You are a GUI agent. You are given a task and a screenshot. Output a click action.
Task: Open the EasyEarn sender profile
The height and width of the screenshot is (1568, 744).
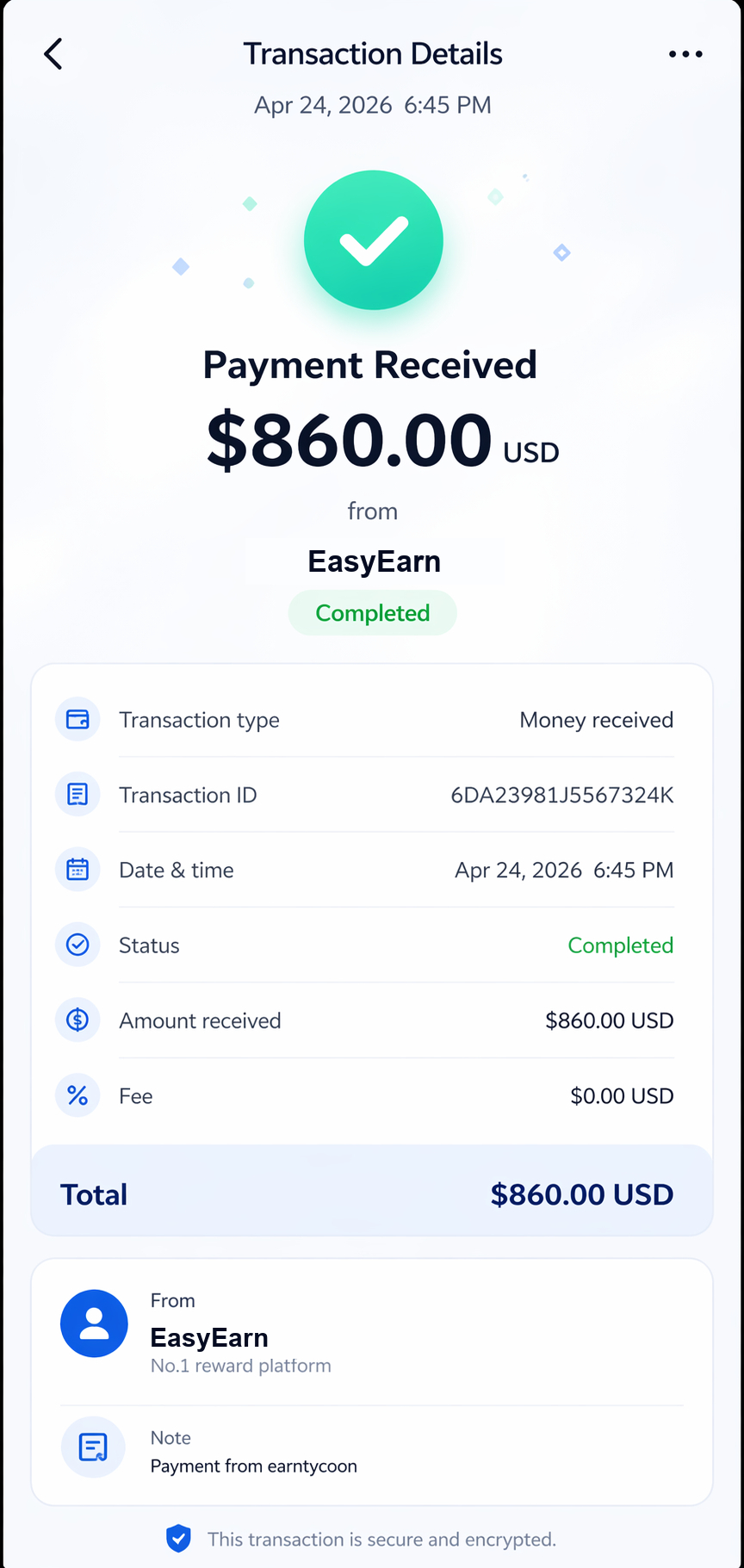(372, 1332)
